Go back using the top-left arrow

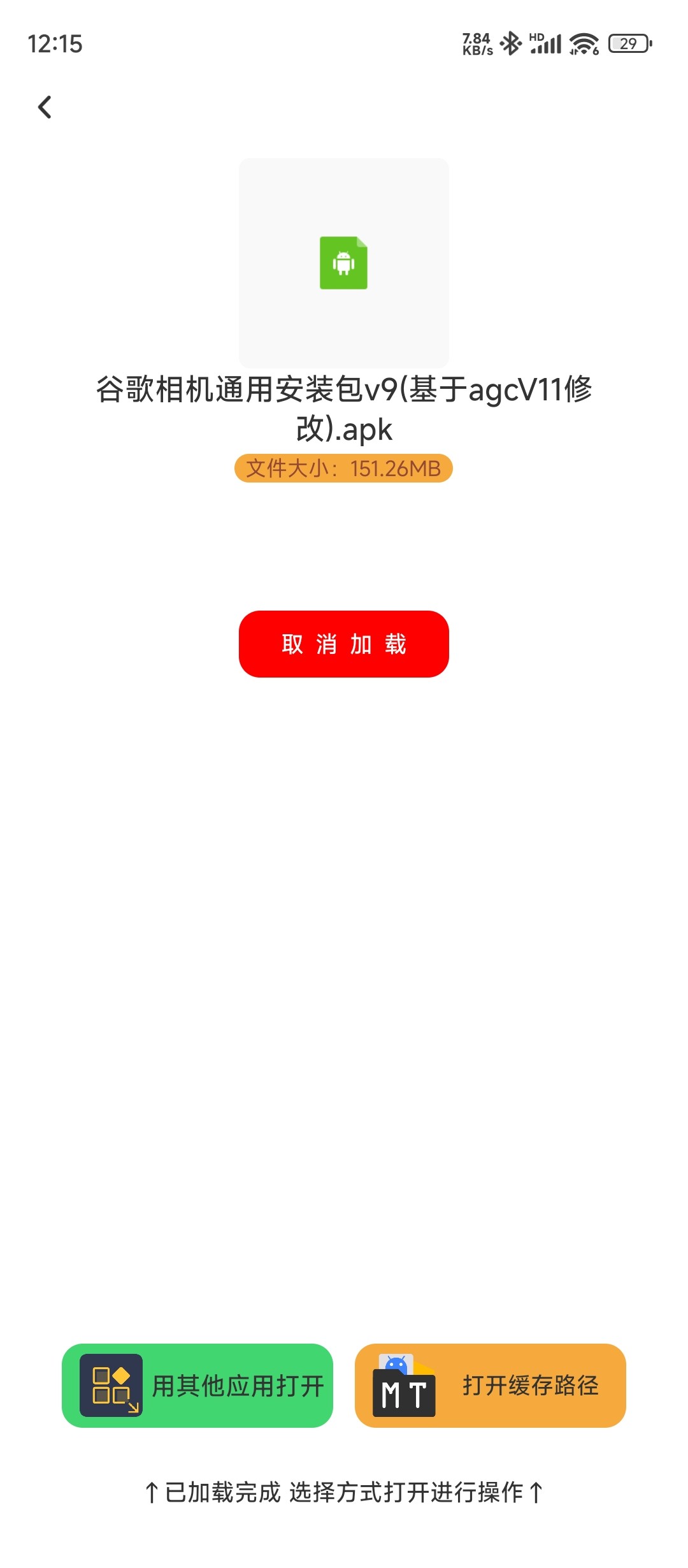[x=45, y=107]
